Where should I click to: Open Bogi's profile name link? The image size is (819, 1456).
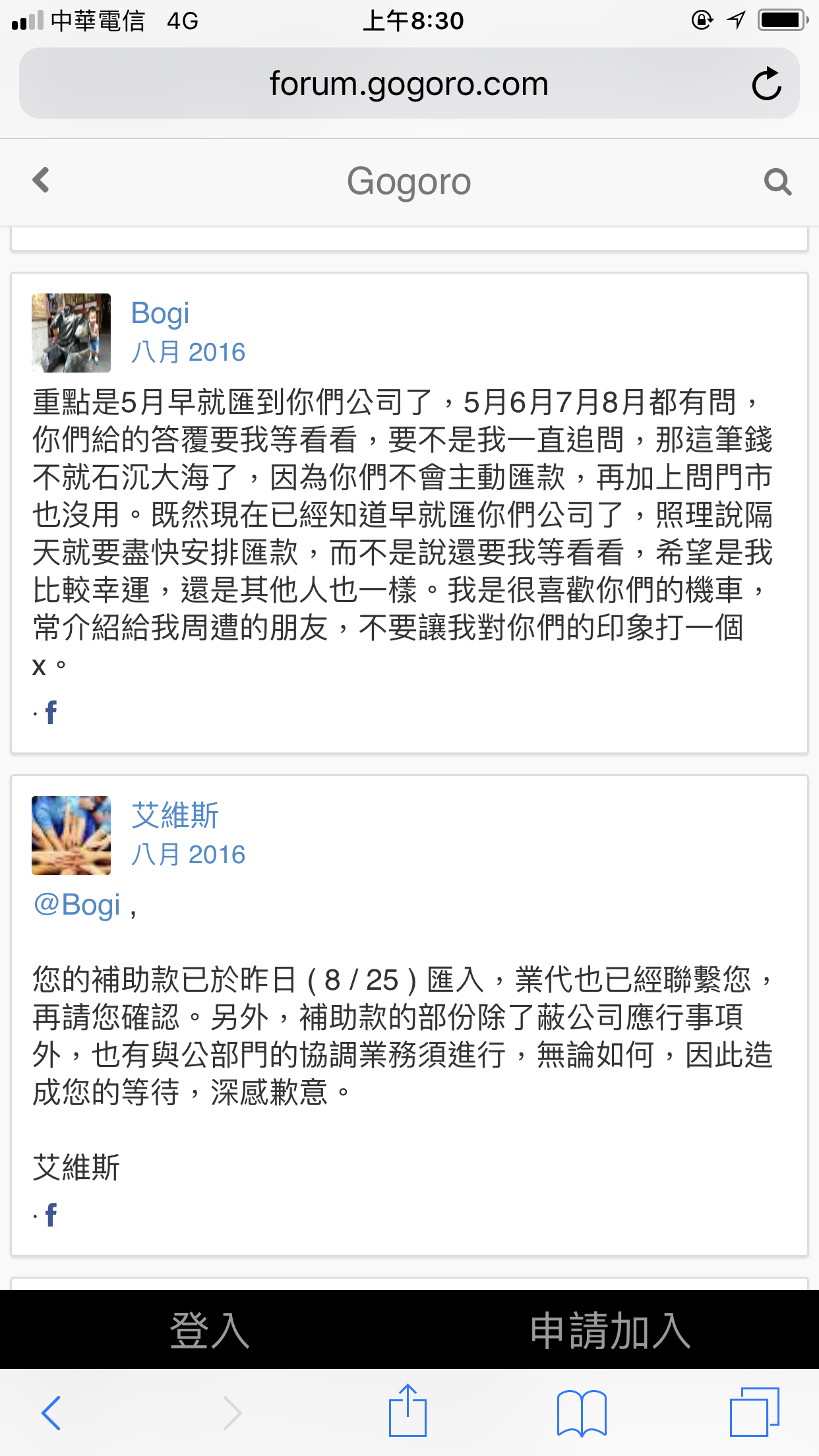click(160, 313)
